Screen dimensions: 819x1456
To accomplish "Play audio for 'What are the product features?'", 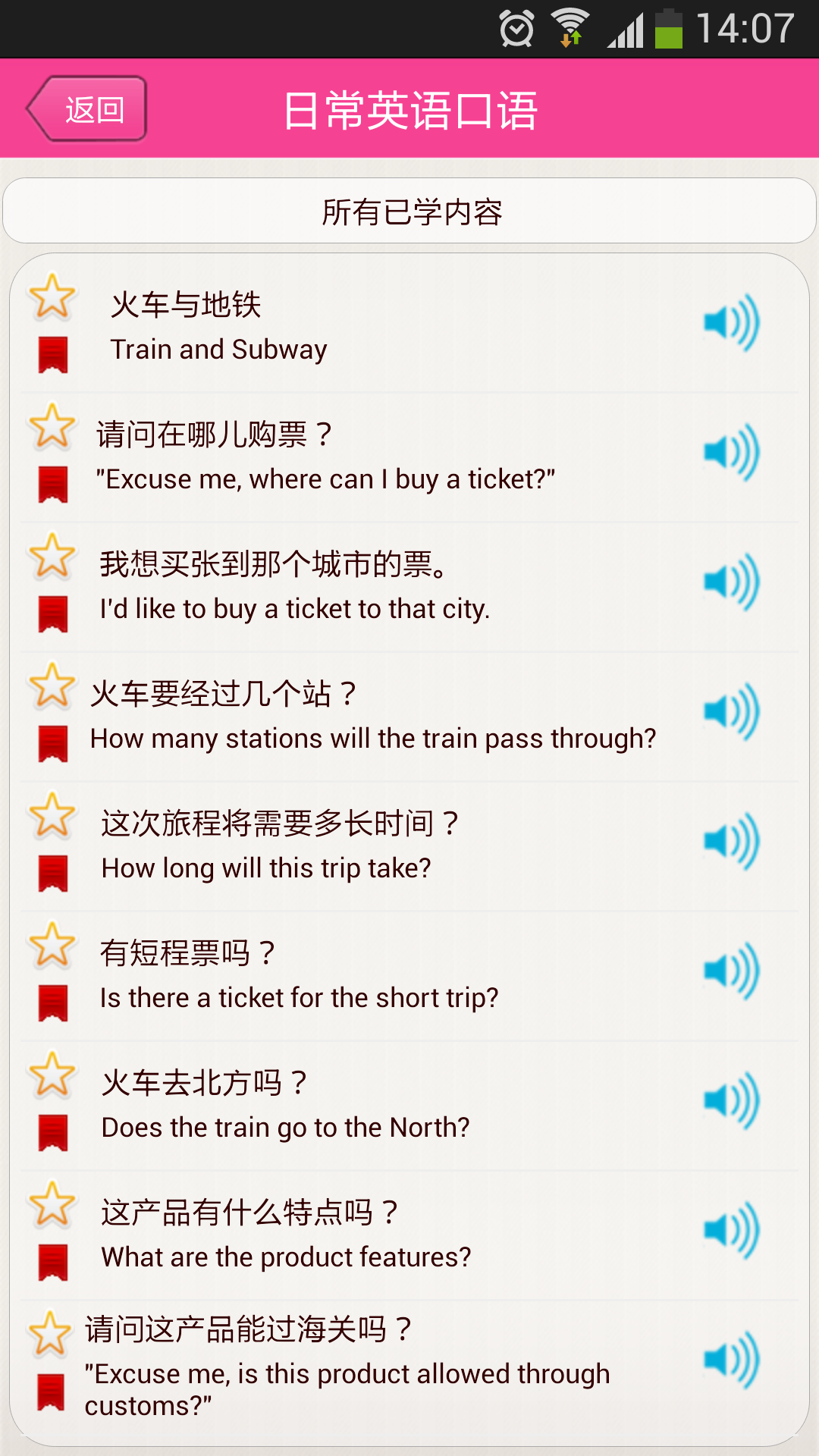I will point(731,1231).
